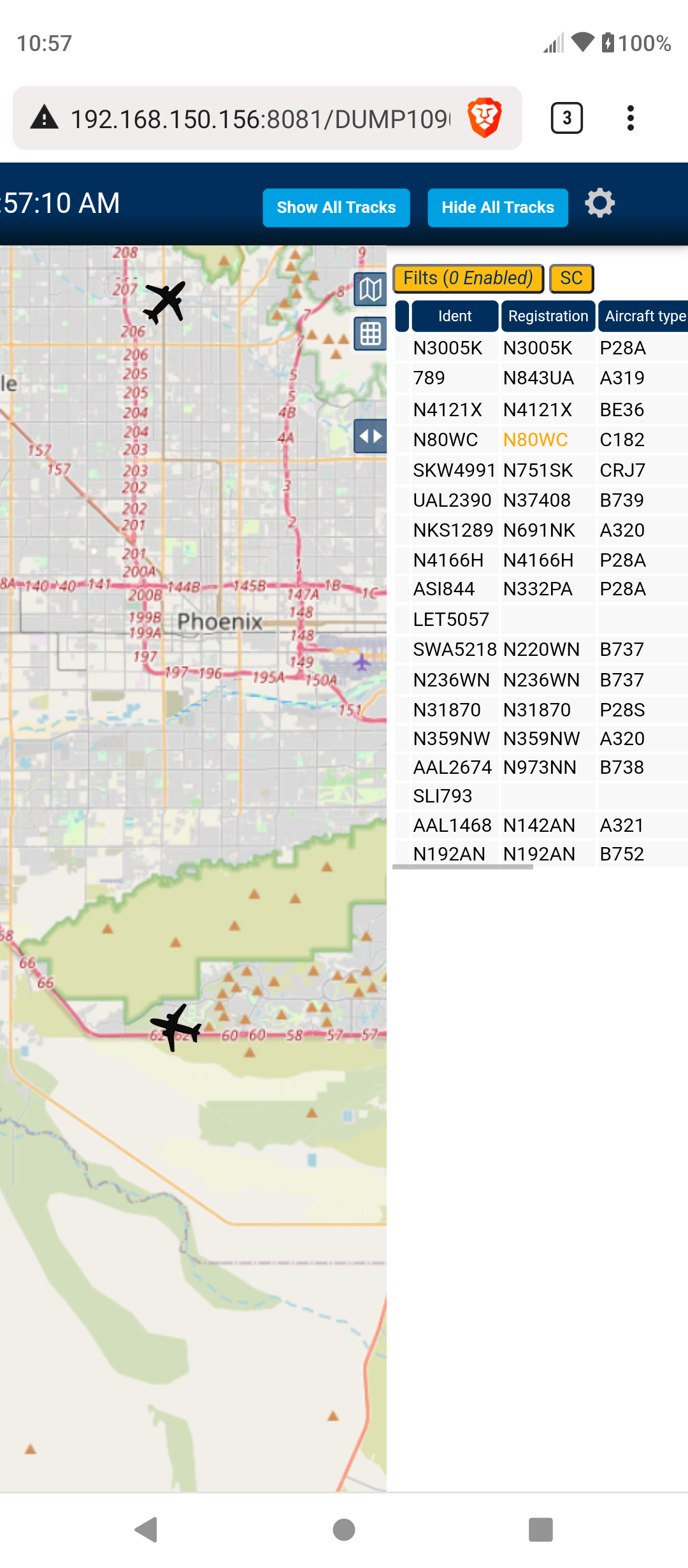
Task: Sort table by Ident column
Action: click(455, 316)
